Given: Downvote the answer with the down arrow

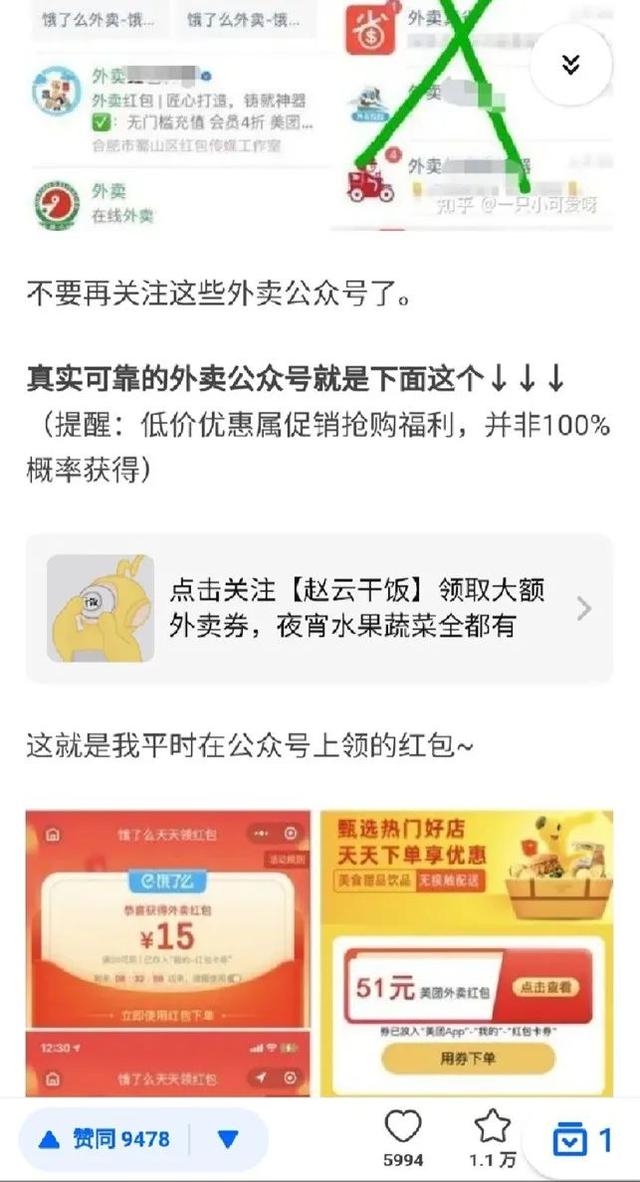Looking at the screenshot, I should pos(228,1138).
